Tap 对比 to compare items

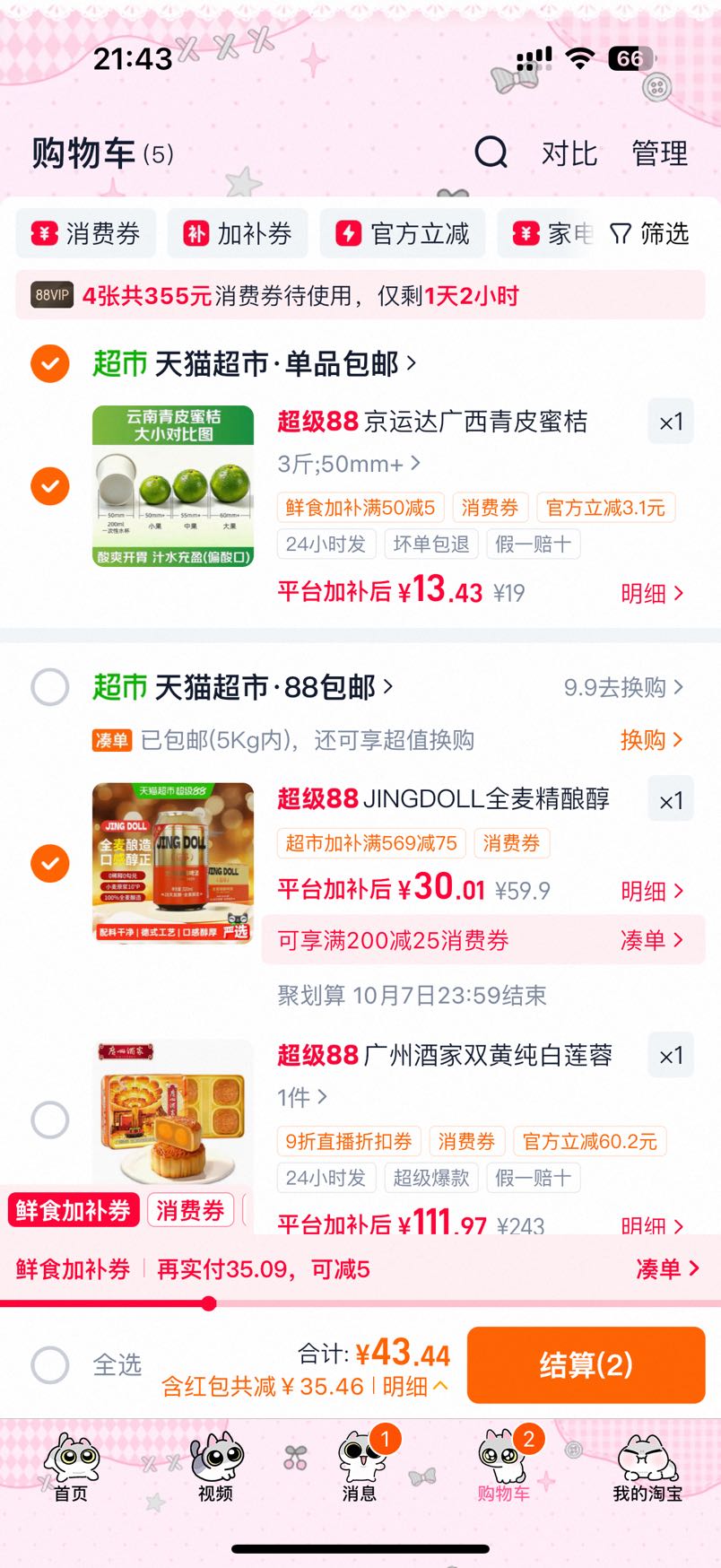click(x=569, y=153)
